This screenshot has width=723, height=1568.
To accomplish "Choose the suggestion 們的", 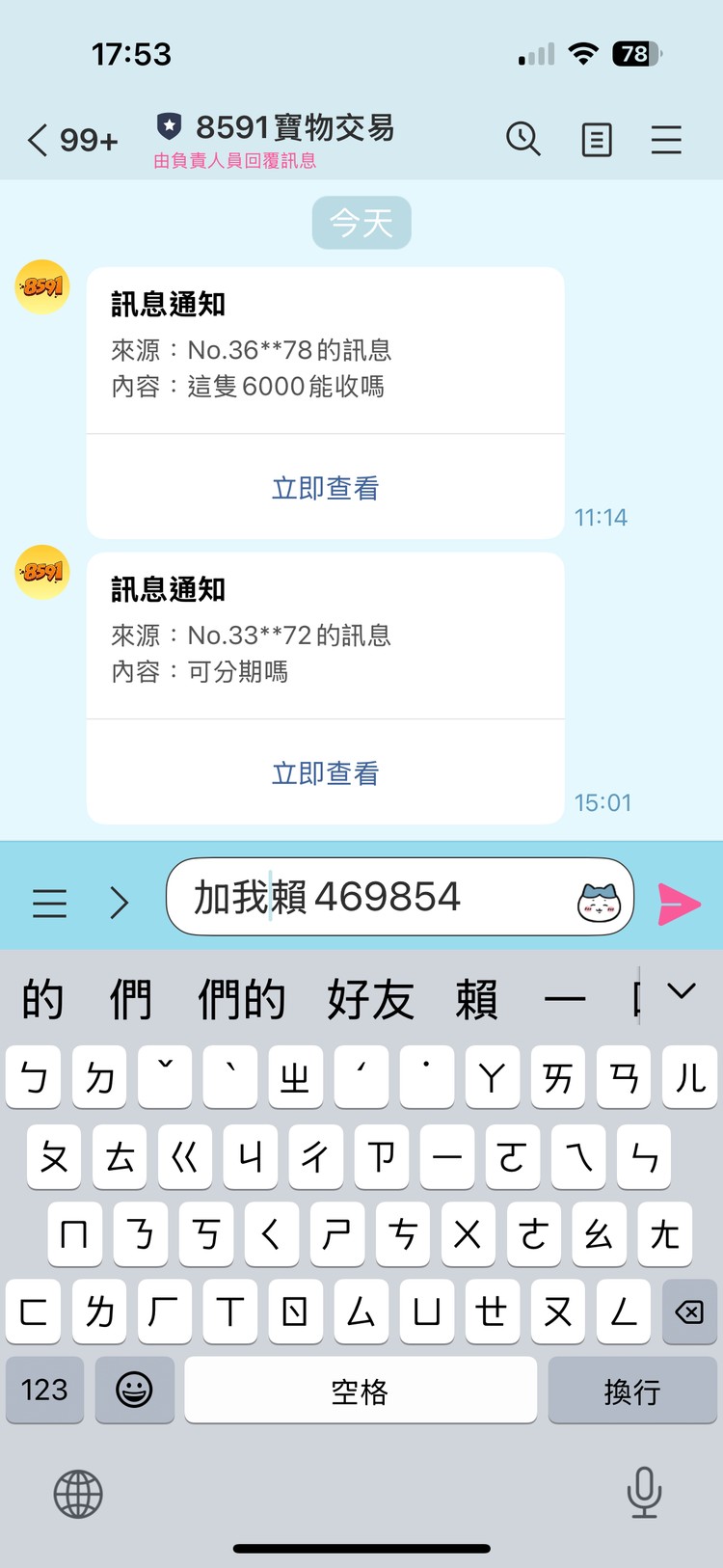I will click(241, 999).
